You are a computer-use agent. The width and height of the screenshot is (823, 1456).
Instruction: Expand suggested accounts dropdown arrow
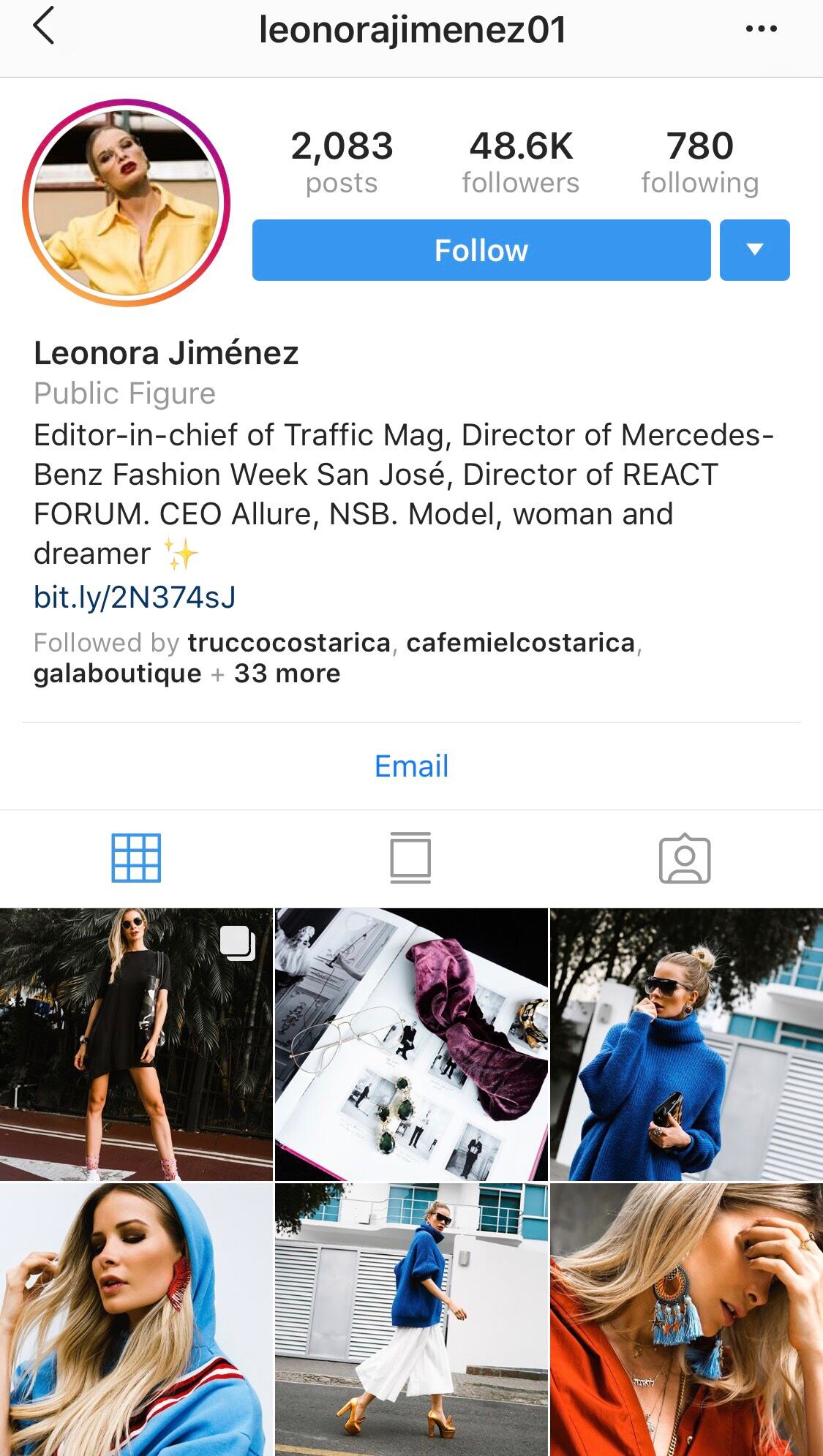(754, 250)
